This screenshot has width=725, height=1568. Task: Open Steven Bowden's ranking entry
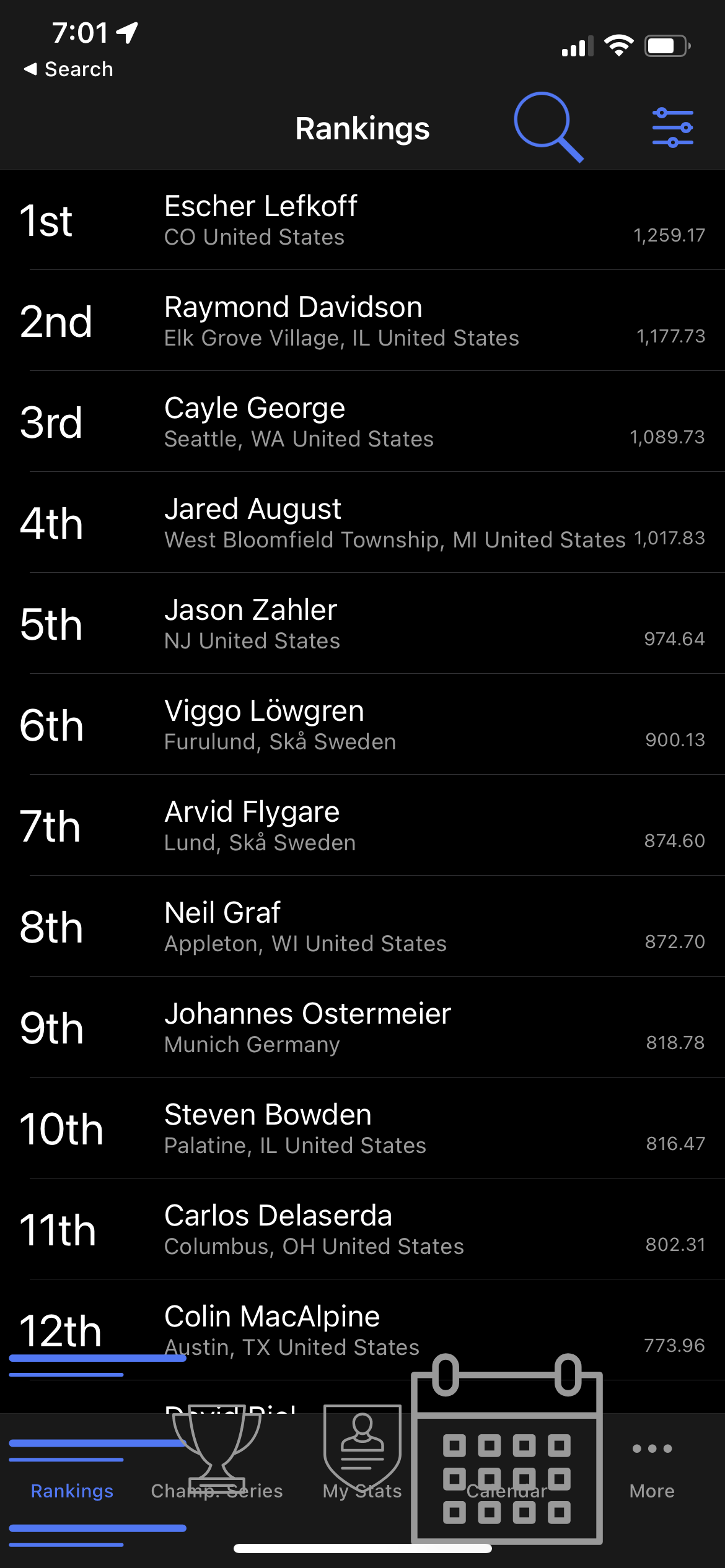362,1129
